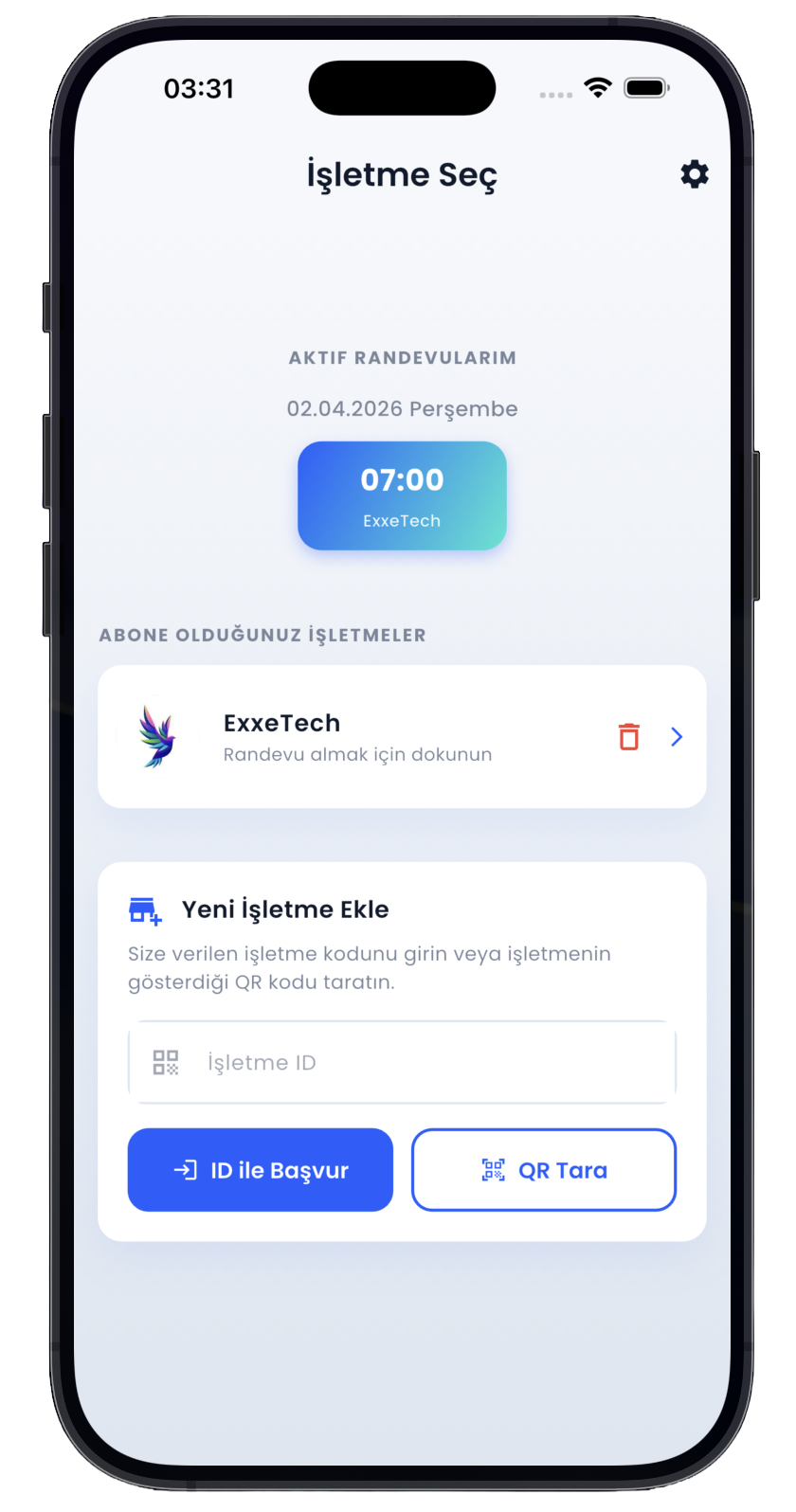Tap the 03:31 clock in the status bar

200,87
